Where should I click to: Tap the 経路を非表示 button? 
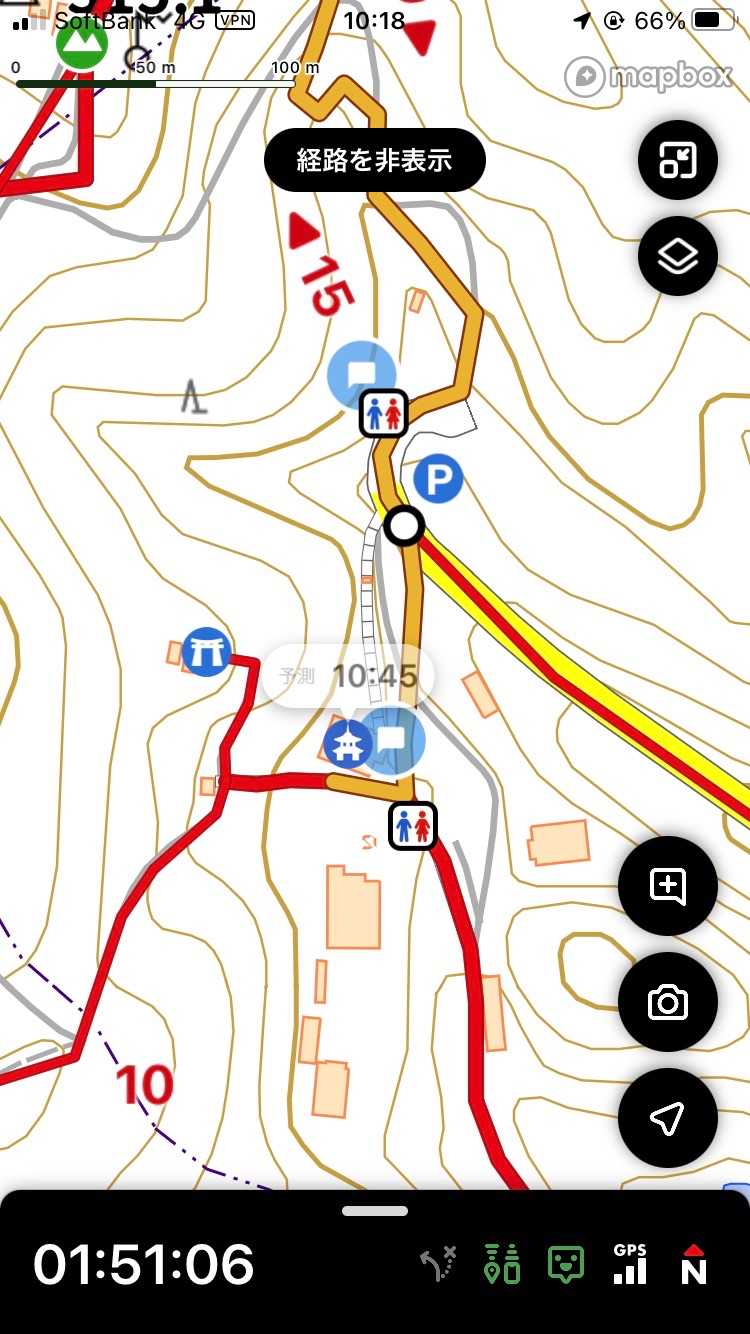(374, 160)
